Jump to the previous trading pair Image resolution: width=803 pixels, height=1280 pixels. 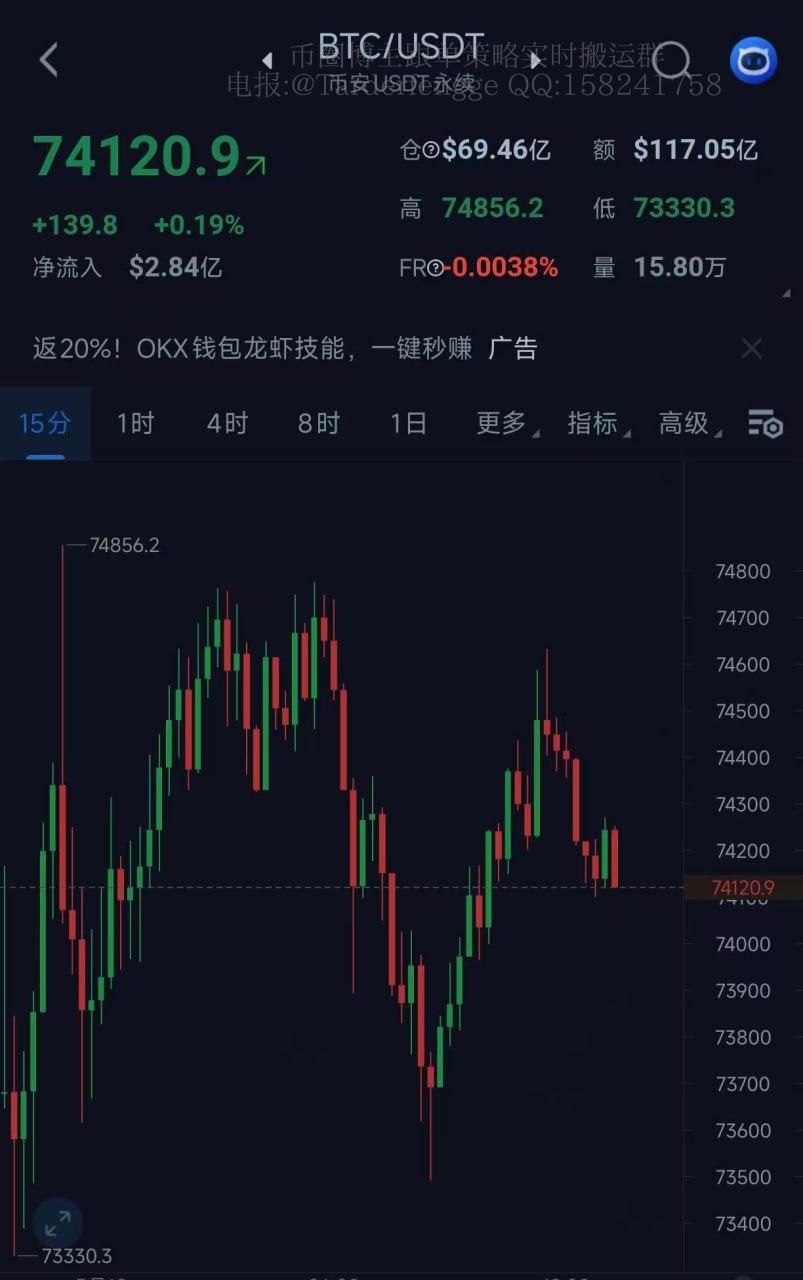click(x=267, y=61)
